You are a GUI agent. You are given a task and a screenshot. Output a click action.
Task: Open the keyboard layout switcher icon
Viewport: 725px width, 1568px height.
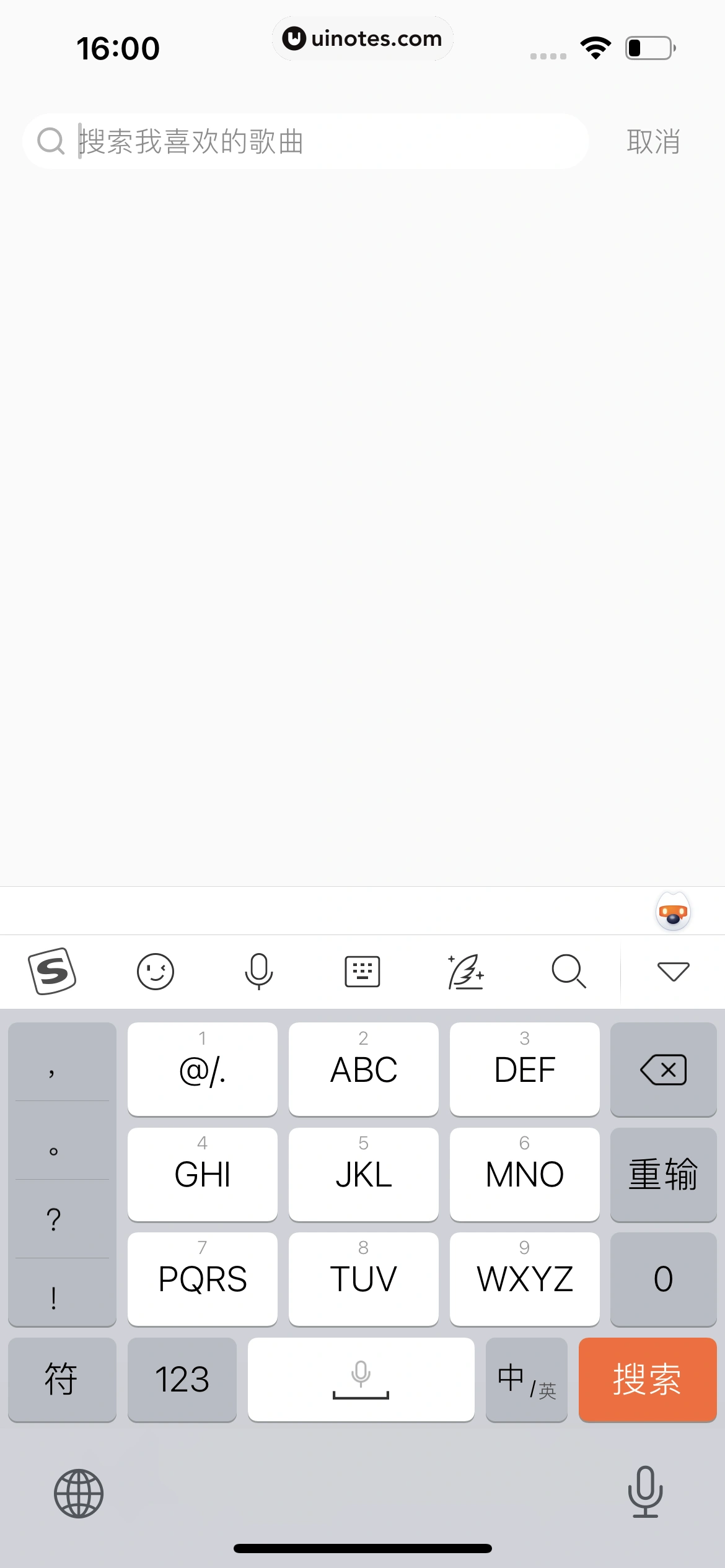click(362, 970)
